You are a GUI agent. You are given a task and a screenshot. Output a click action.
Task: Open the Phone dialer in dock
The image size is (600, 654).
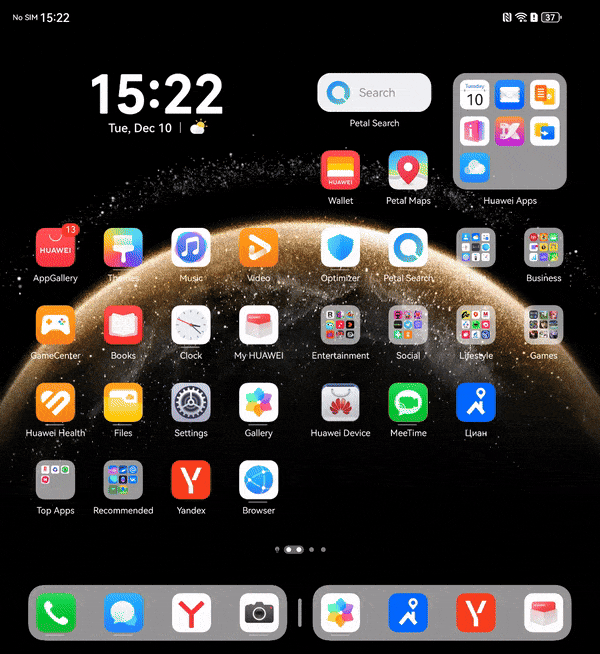tap(56, 613)
